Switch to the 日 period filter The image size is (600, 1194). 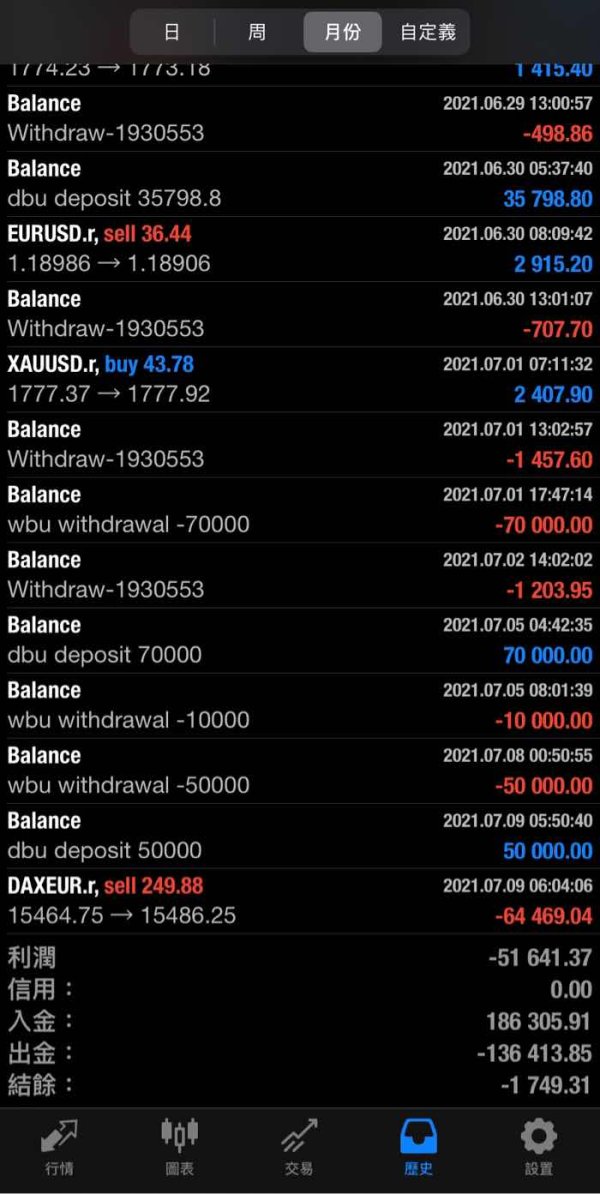tap(172, 32)
